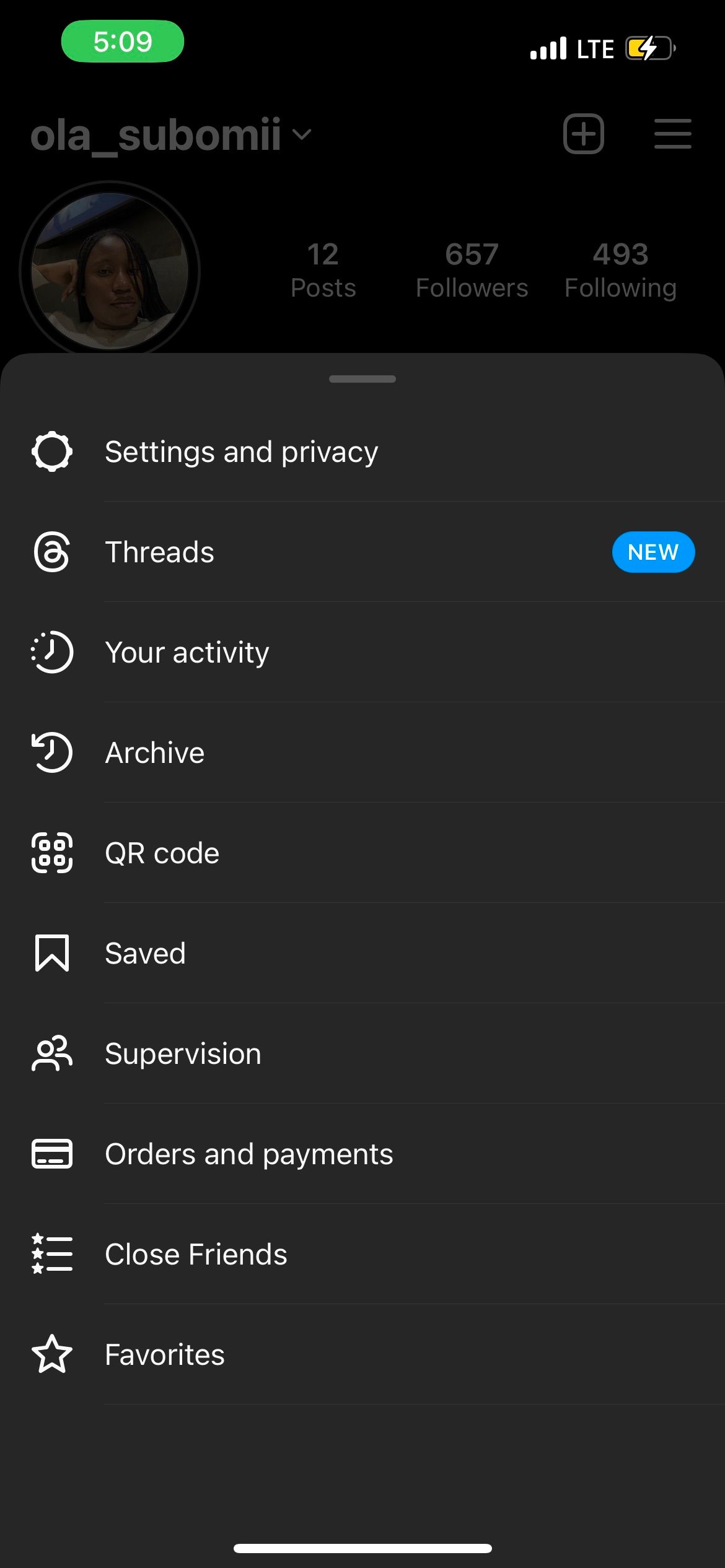
Task: Click the Saved bookmark icon
Action: tap(52, 953)
